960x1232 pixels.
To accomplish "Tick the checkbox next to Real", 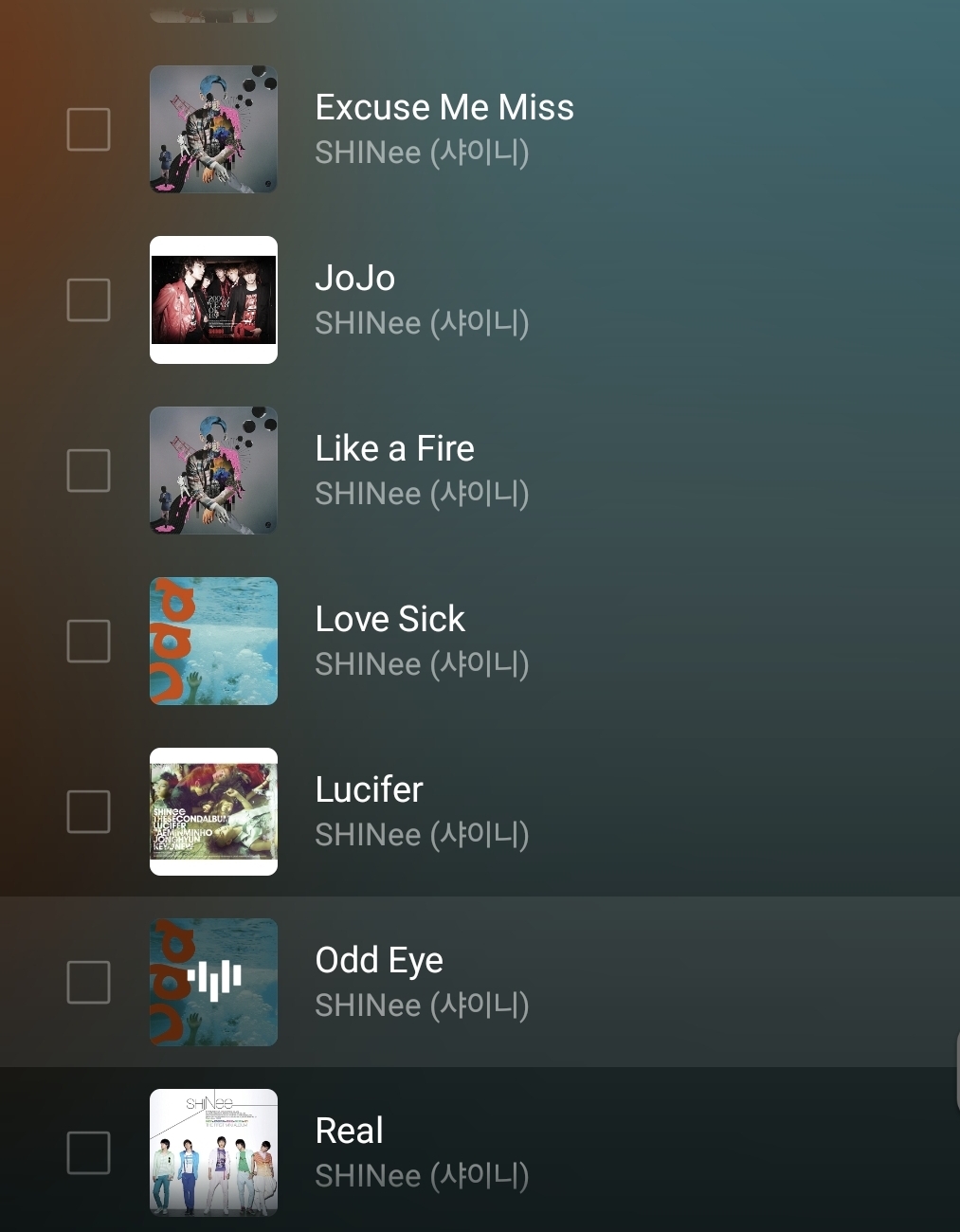I will (88, 1153).
